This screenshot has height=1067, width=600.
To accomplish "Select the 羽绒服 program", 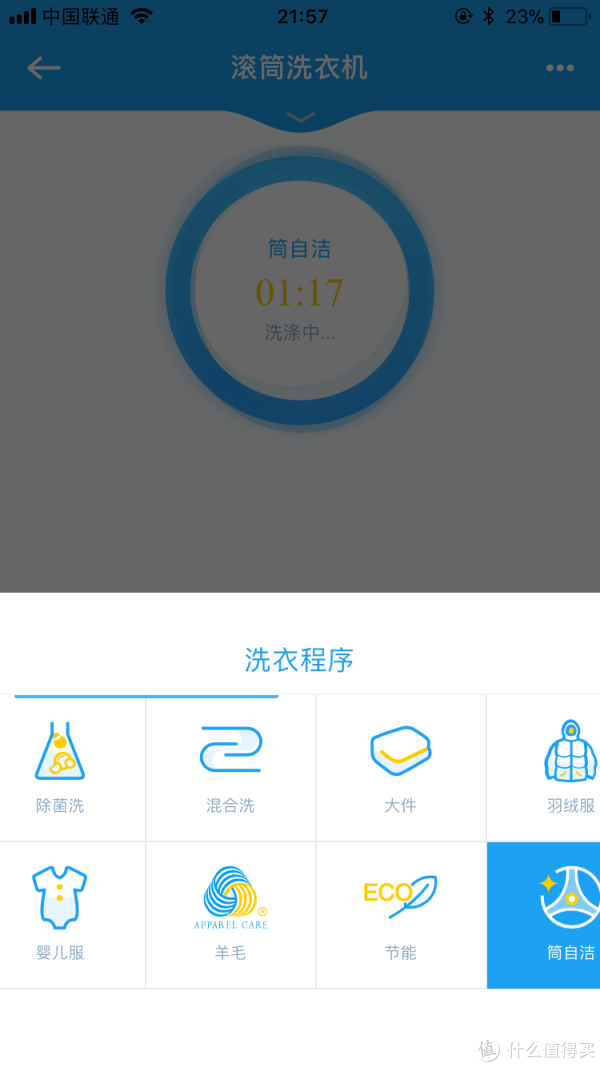I will pos(544,768).
